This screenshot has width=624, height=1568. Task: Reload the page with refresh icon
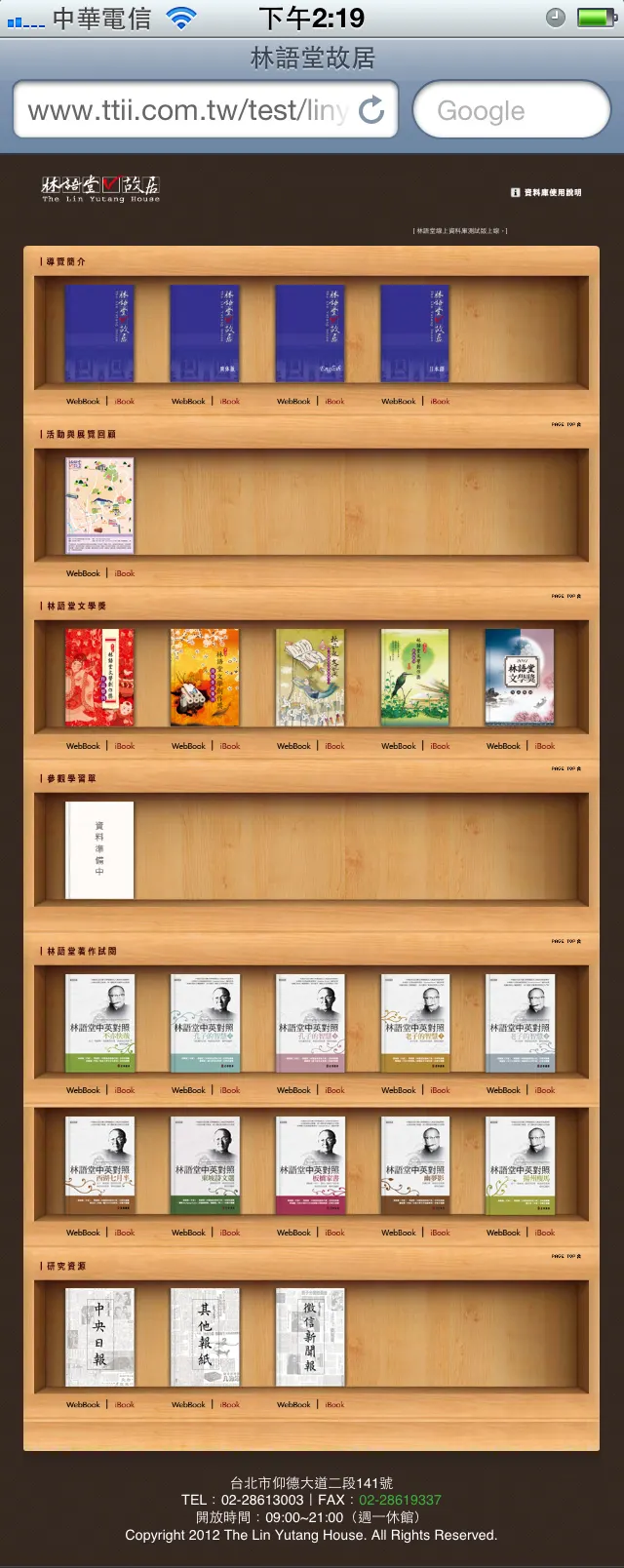(371, 110)
